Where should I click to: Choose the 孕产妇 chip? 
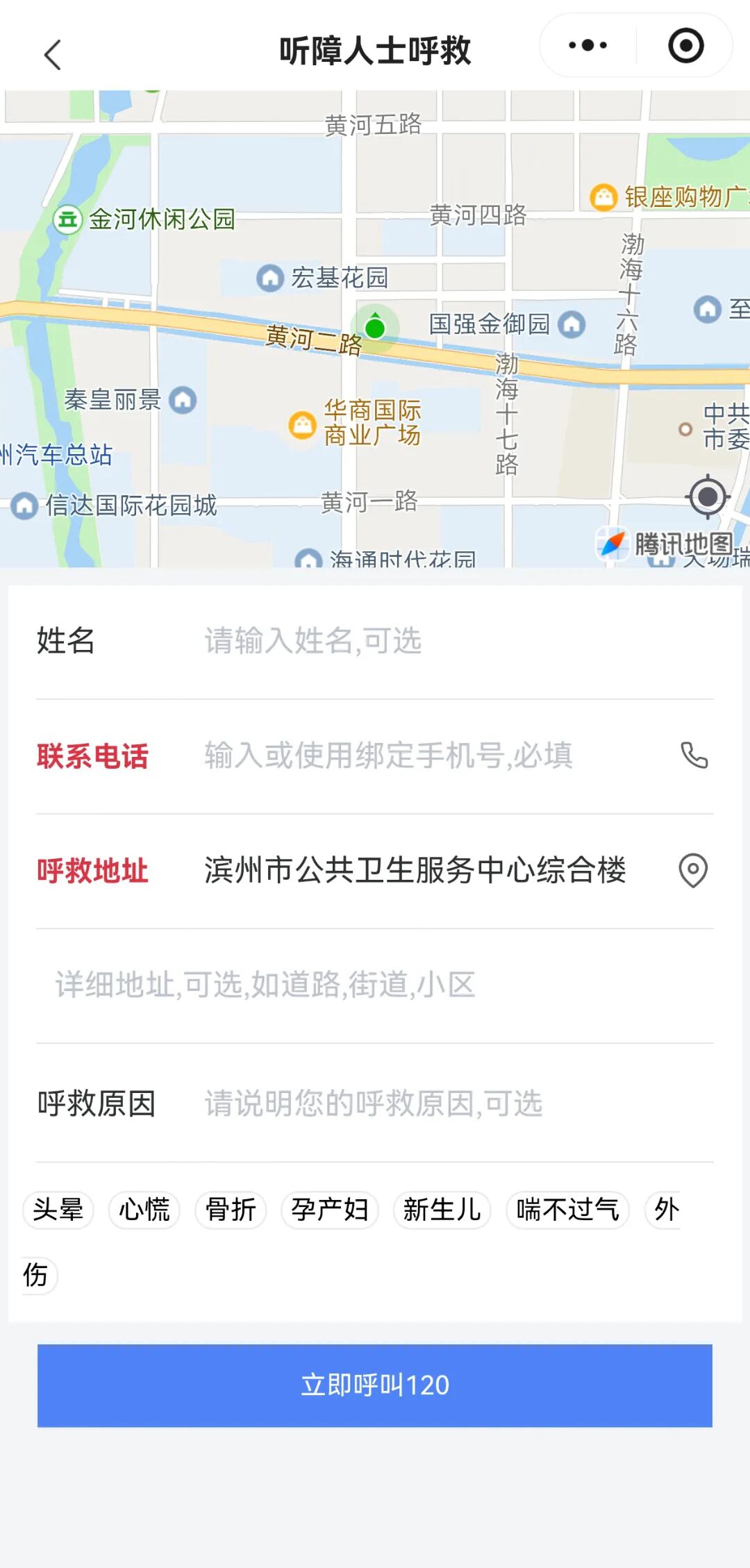[x=330, y=1210]
